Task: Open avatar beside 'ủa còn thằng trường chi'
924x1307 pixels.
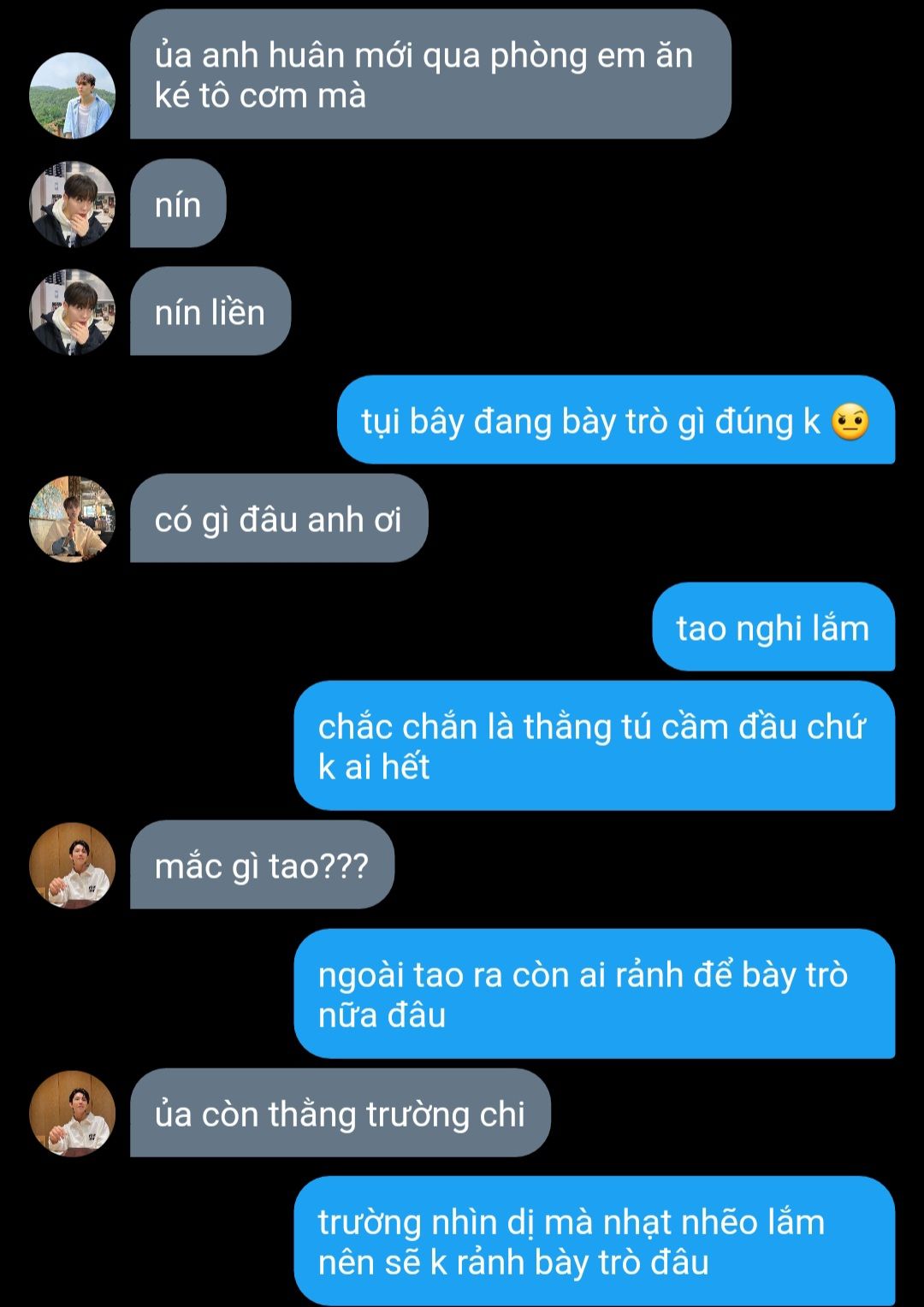Action: click(x=72, y=1114)
